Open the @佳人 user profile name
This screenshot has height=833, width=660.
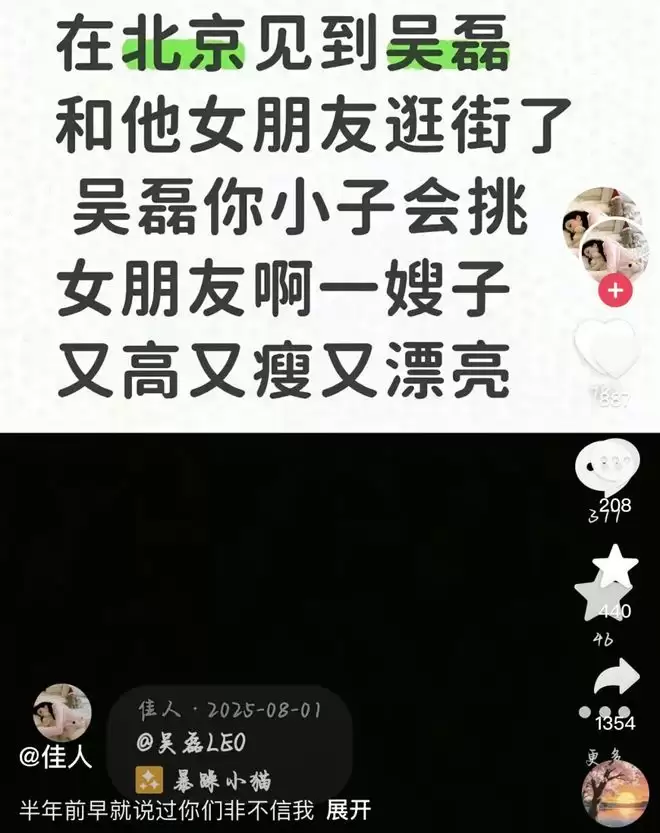56,757
